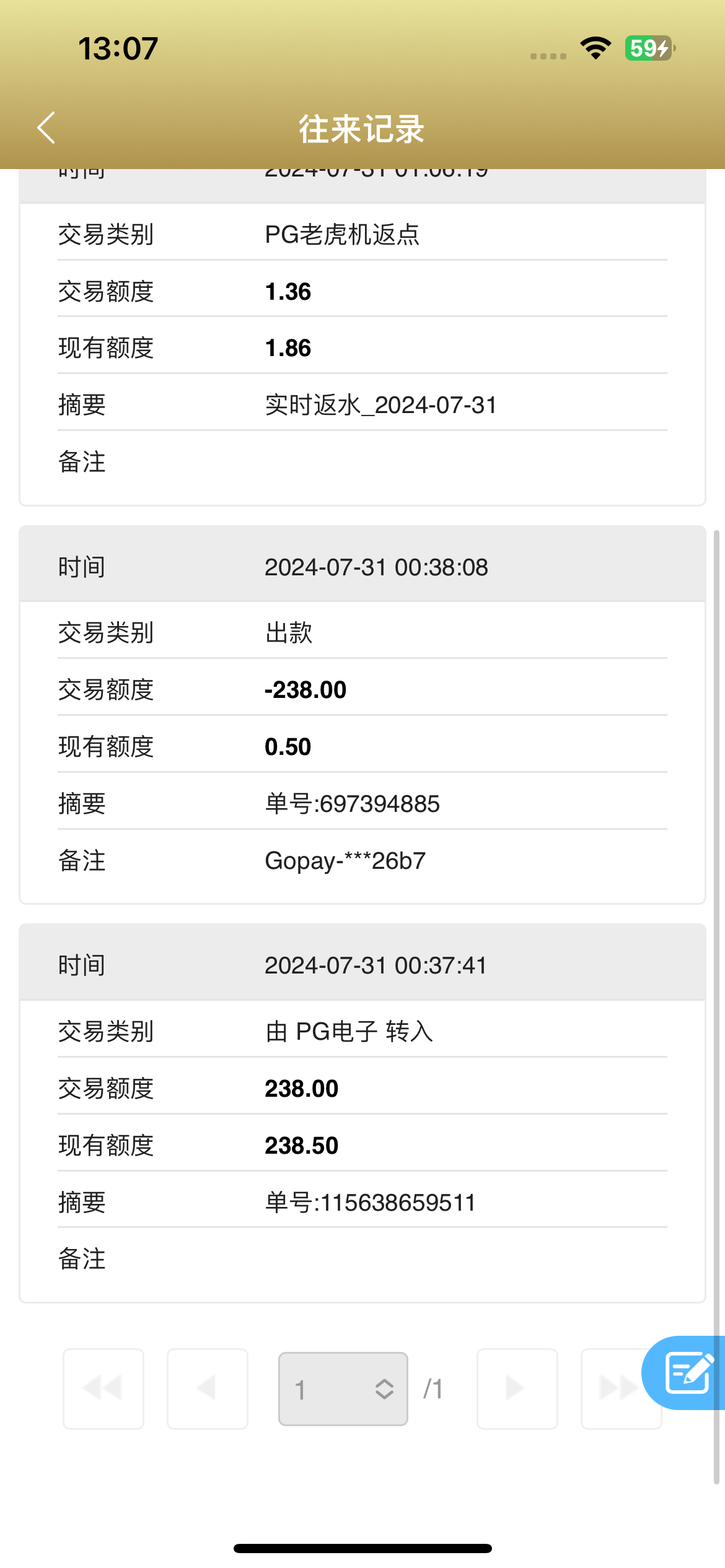Select the page number input showing 1
Screen dimensions: 725x1568
pos(322,1388)
